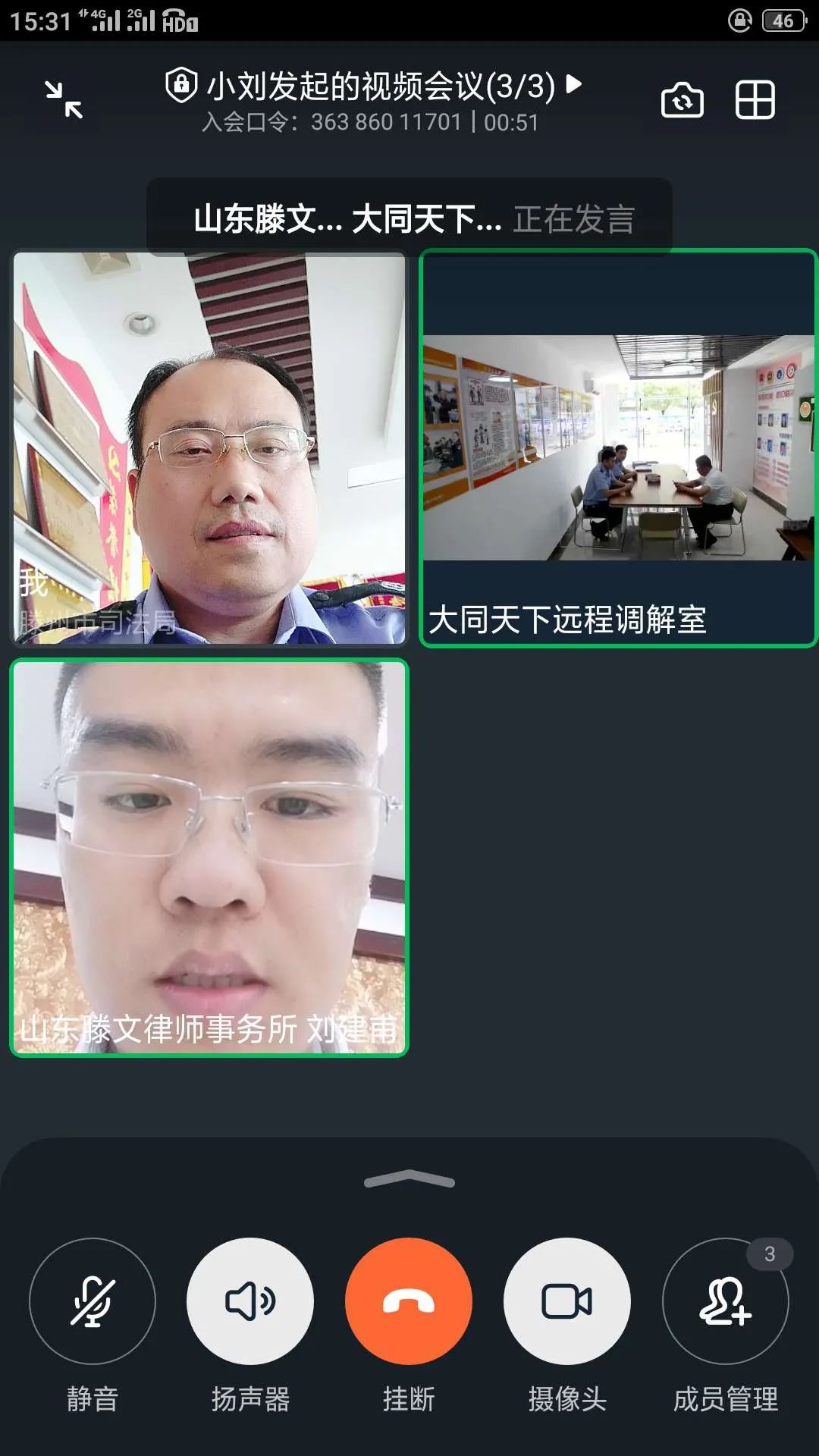The height and width of the screenshot is (1456, 819).
Task: Expand the bottom control panel handle
Action: pos(409,1179)
